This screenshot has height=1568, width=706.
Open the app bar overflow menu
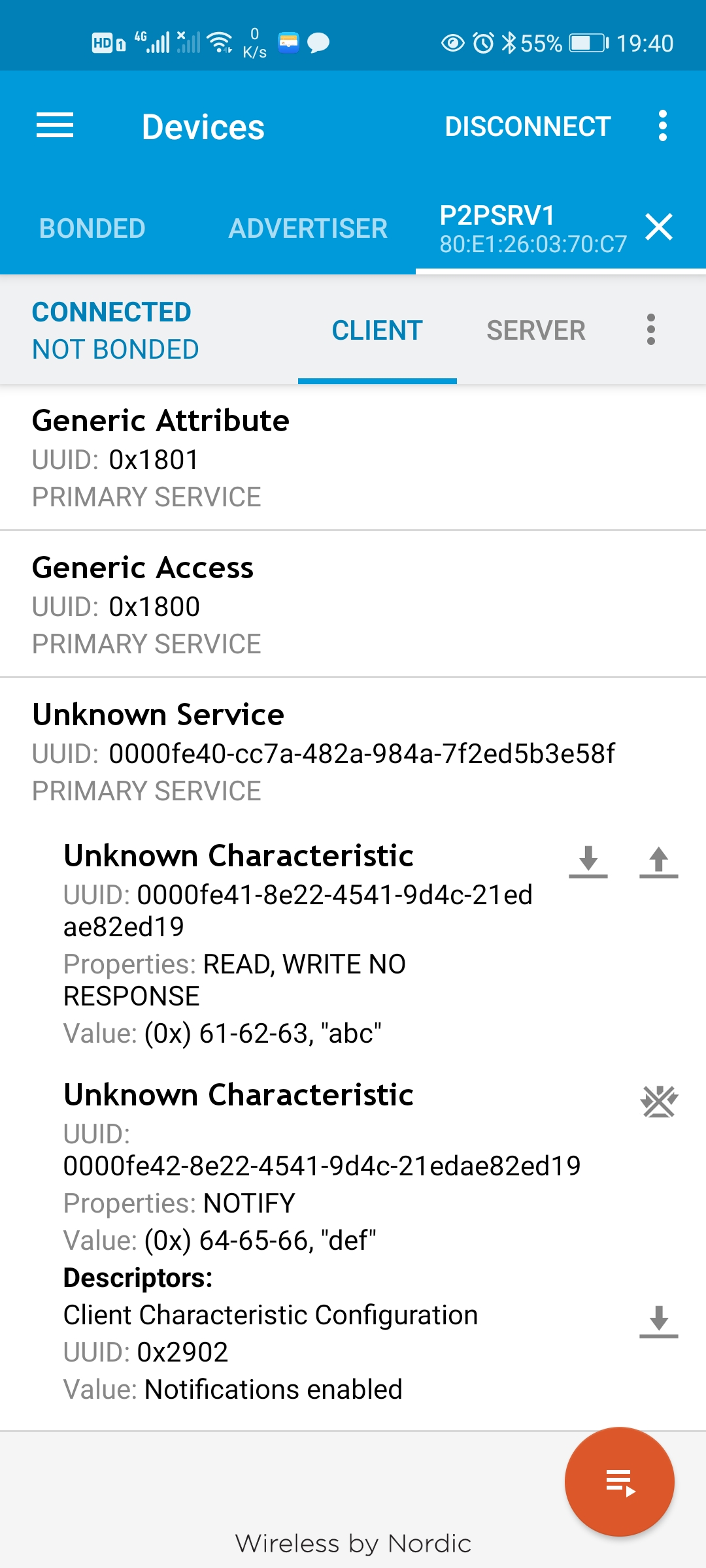(x=663, y=125)
